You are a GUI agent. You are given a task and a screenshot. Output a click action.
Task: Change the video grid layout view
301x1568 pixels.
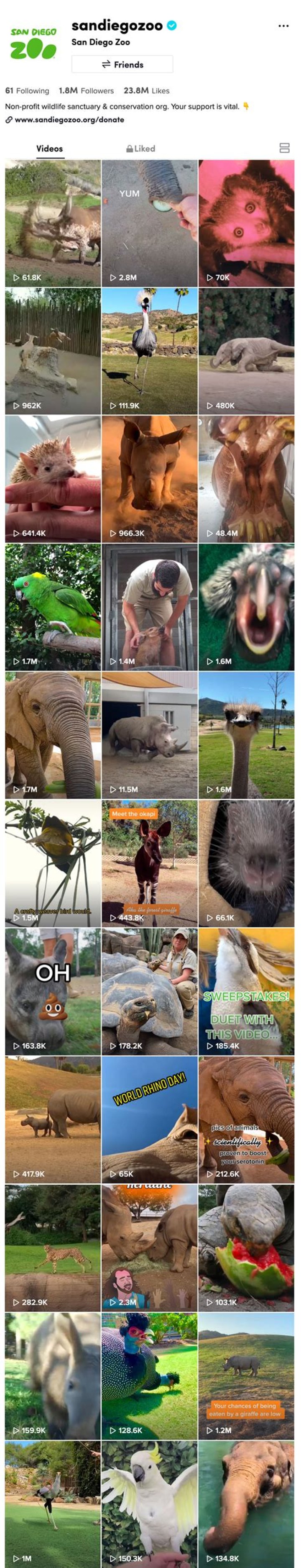[283, 148]
